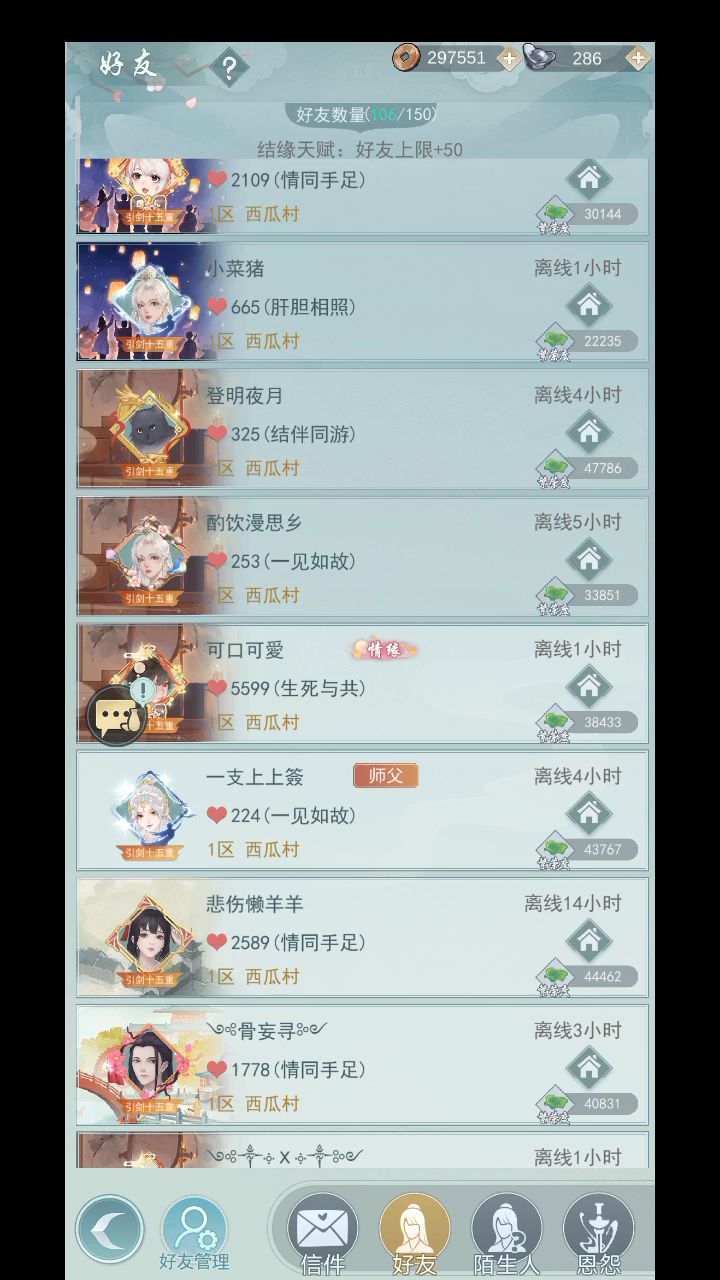Open friend entry 悲伤懒羊羊
720x1280 pixels.
[362, 937]
